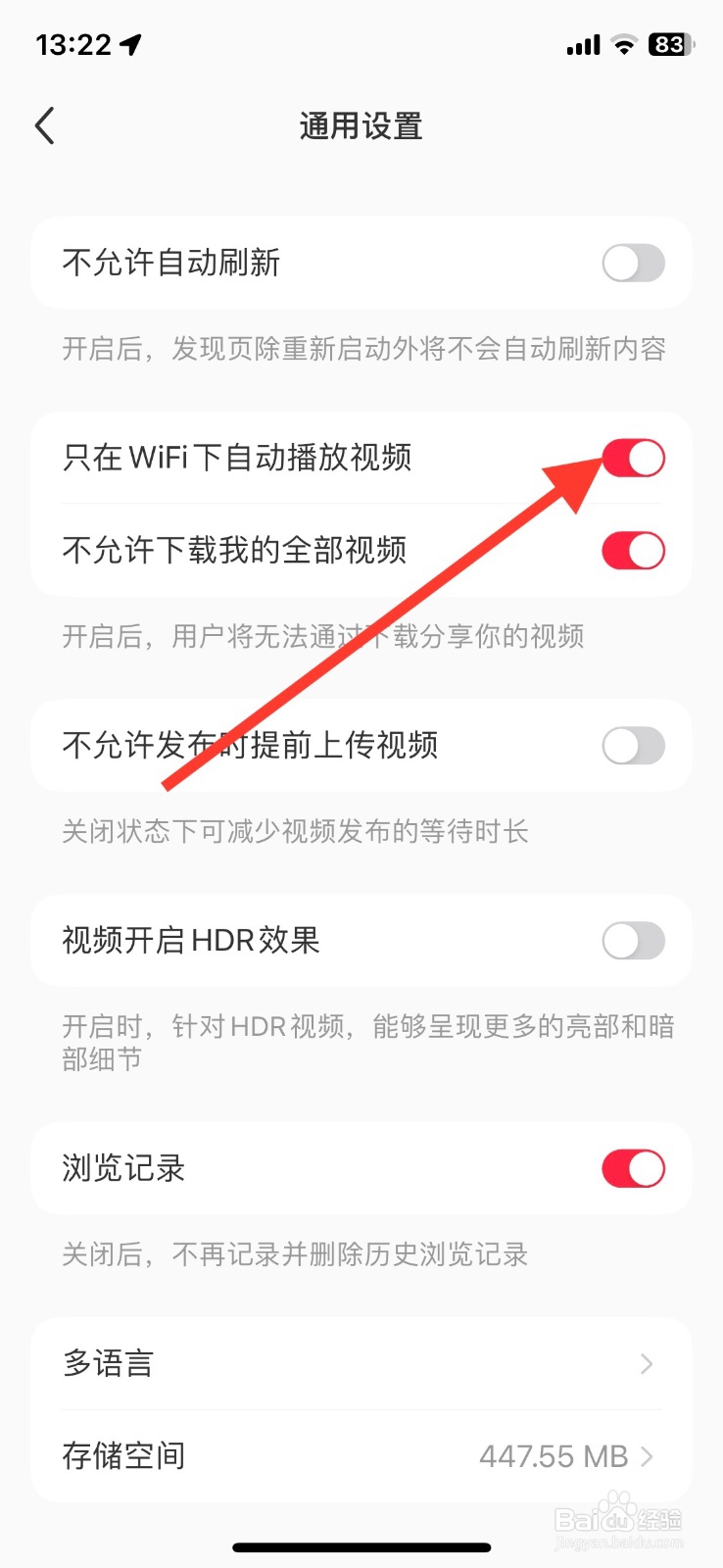
Task: Disable 只在WiFi下自动播放视频 switch
Action: point(632,458)
